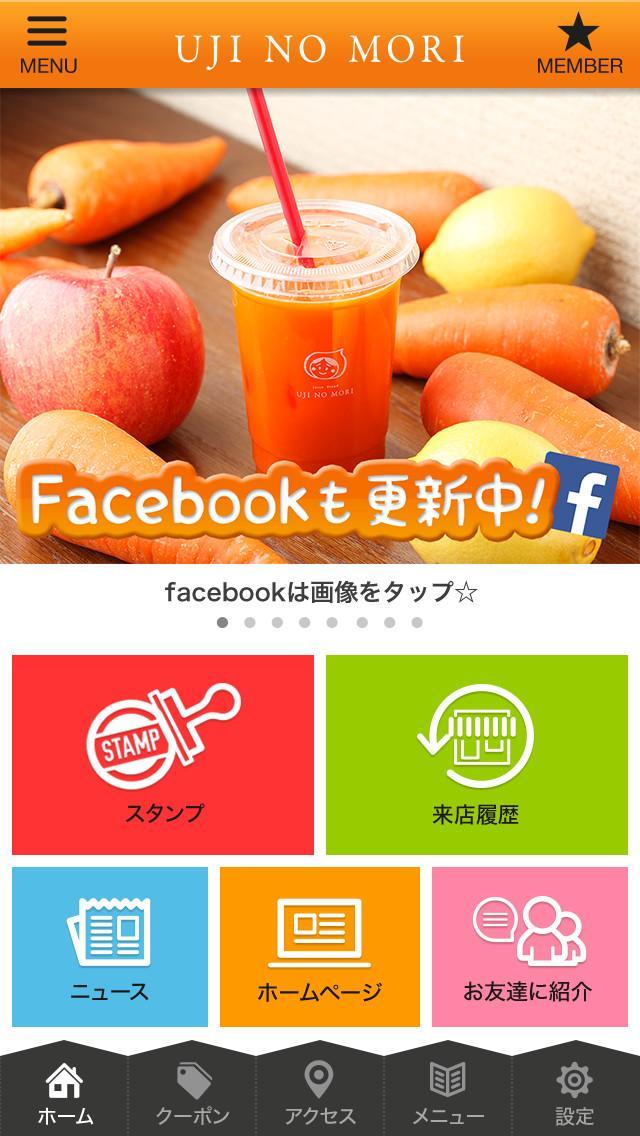Viewport: 640px width, 1136px height.
Task: Go to the ホームページ website tile
Action: (320, 946)
